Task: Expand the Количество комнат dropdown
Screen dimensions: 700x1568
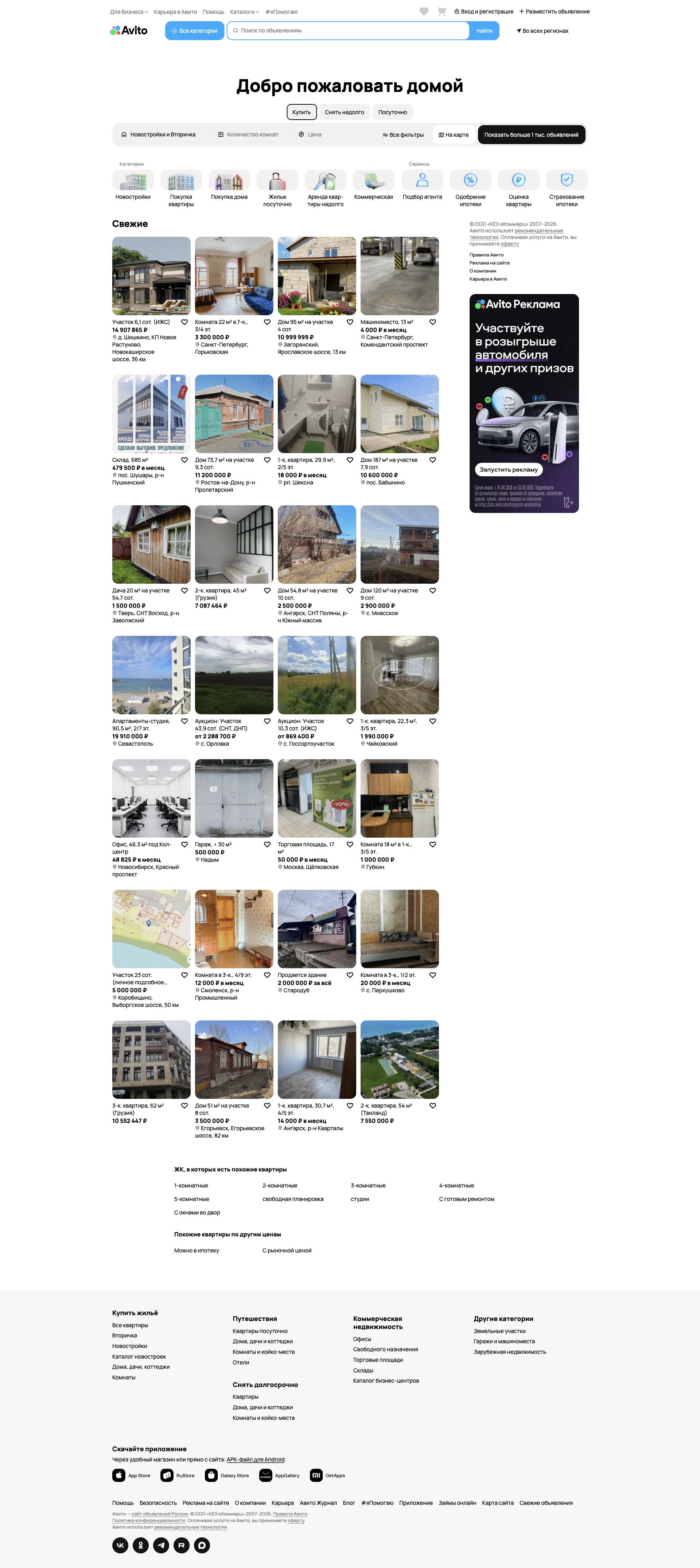Action: coord(249,135)
